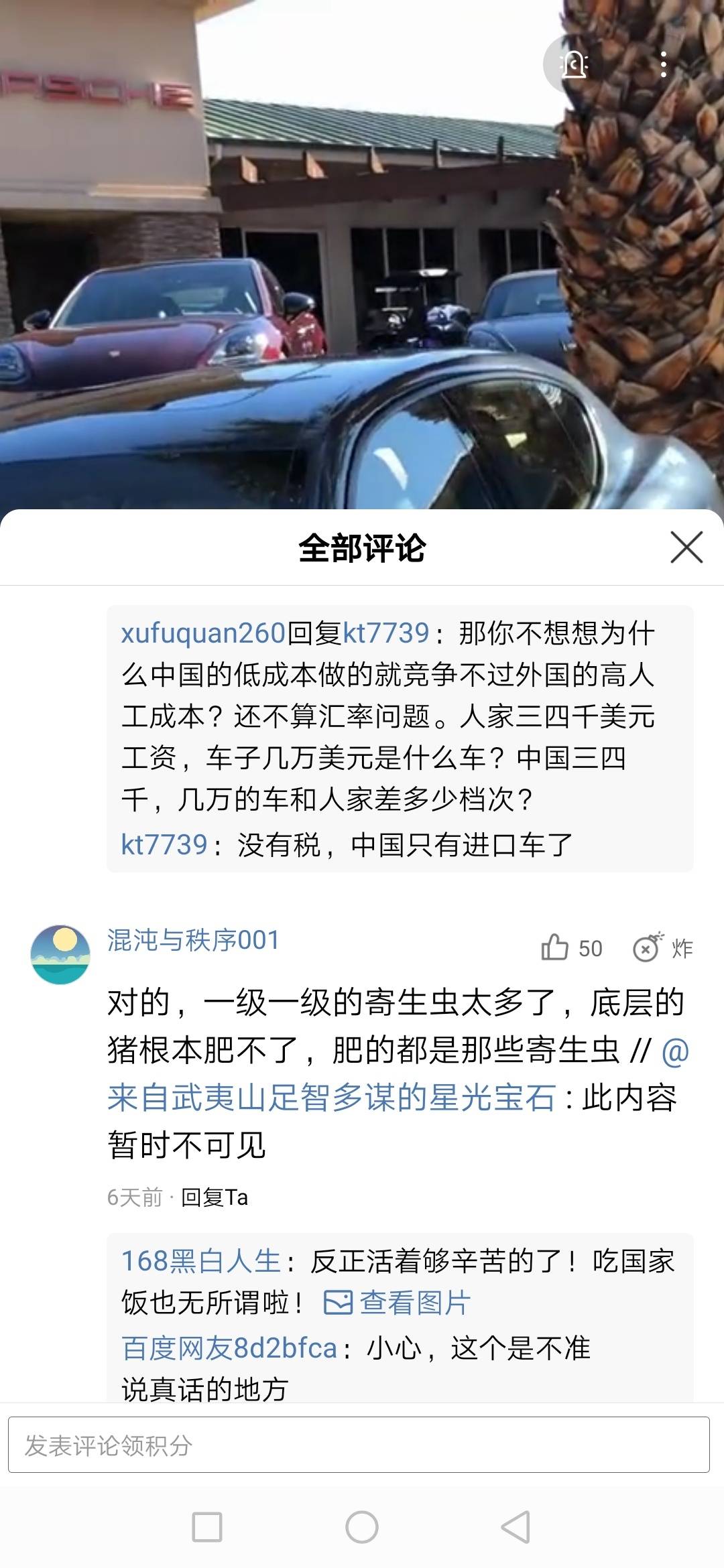Open the 百度网友8d2bfca user profile link
Image resolution: width=724 pixels, height=1568 pixels.
[x=229, y=1348]
